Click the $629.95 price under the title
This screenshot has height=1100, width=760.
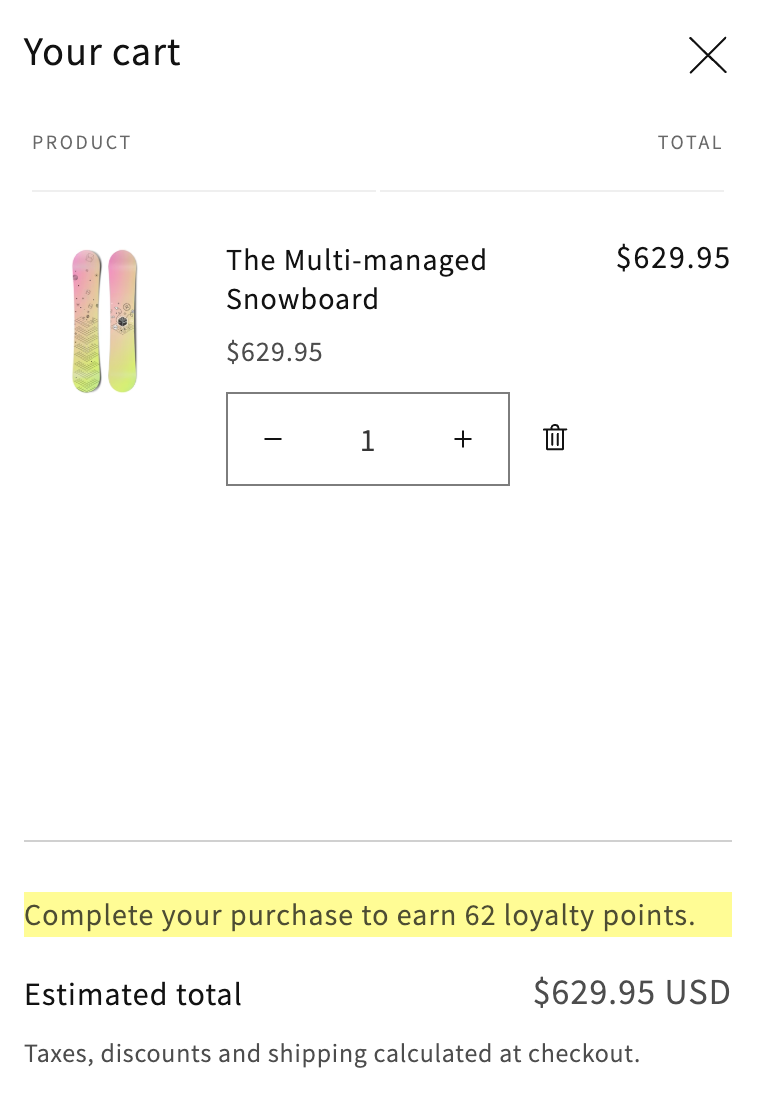coord(274,351)
